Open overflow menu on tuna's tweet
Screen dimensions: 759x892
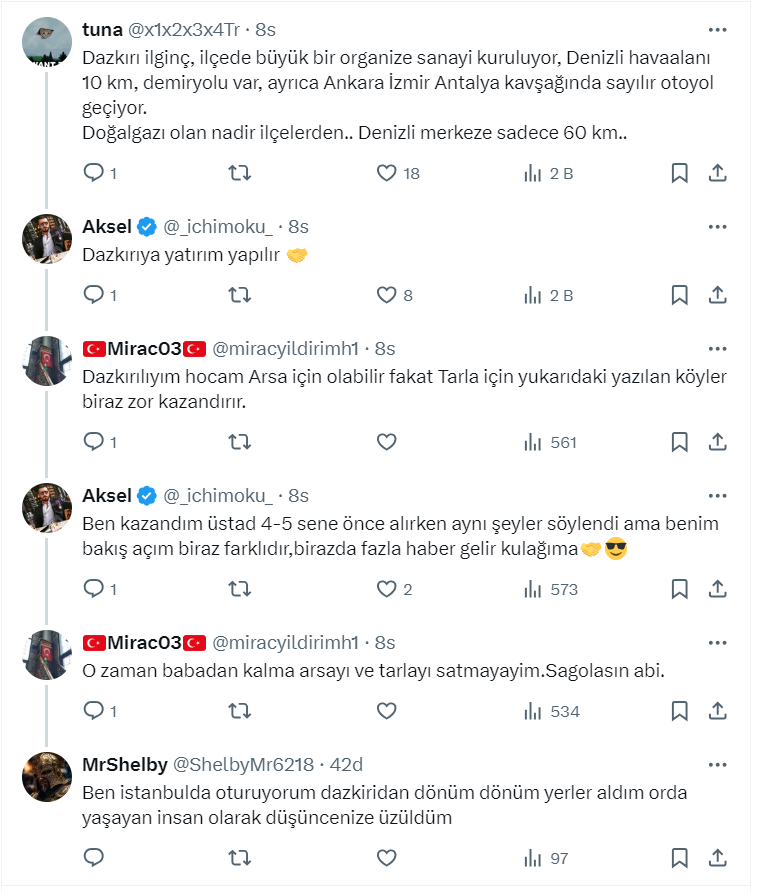tap(717, 29)
